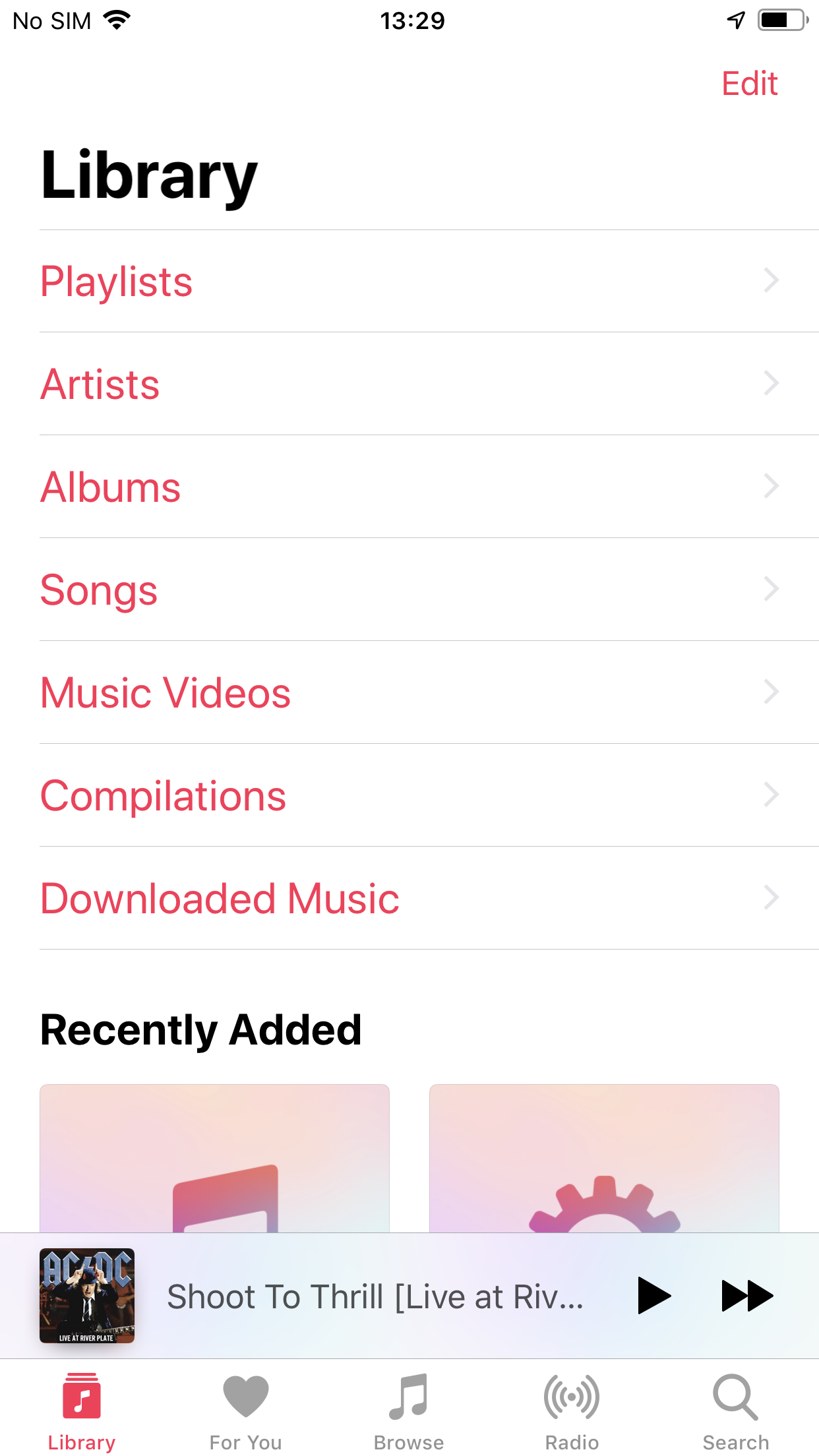819x1456 pixels.
Task: Go to the Radio tab
Action: [572, 1411]
